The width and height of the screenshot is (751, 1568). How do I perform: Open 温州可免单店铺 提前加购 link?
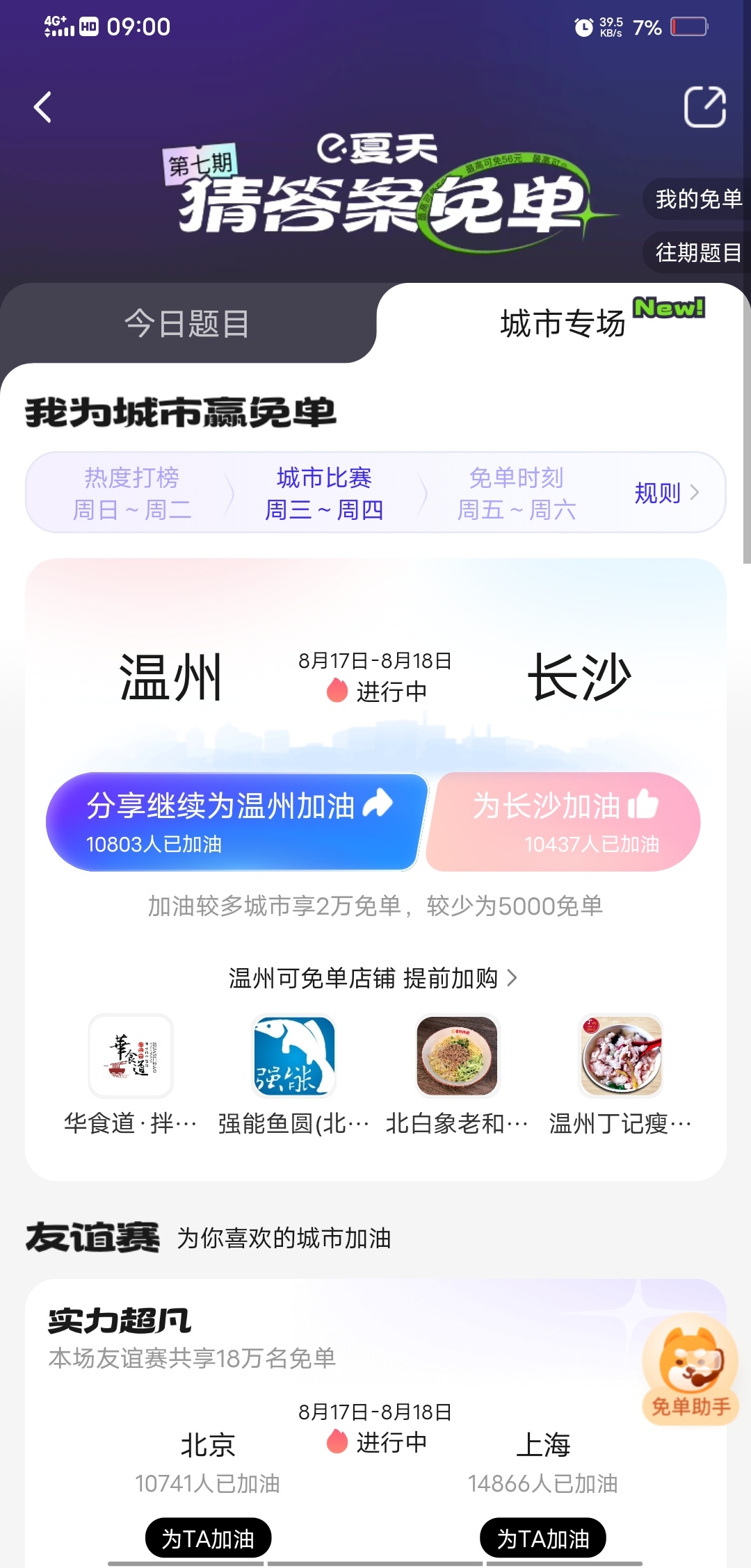pyautogui.click(x=373, y=978)
